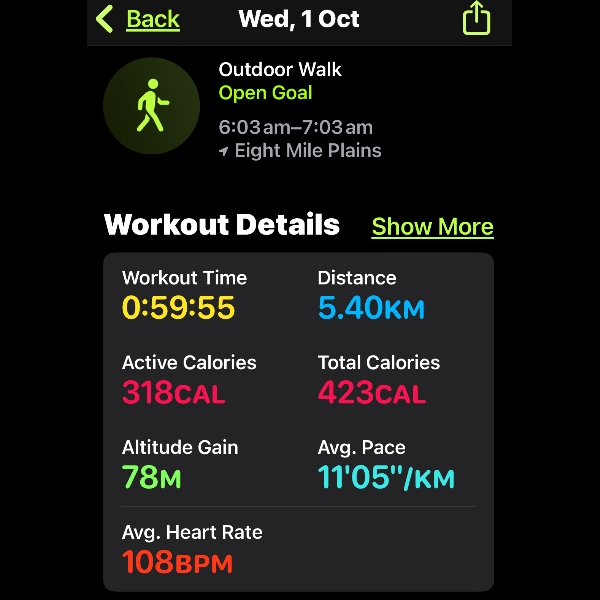This screenshot has height=600, width=600.
Task: Show more workout details
Action: [x=432, y=227]
